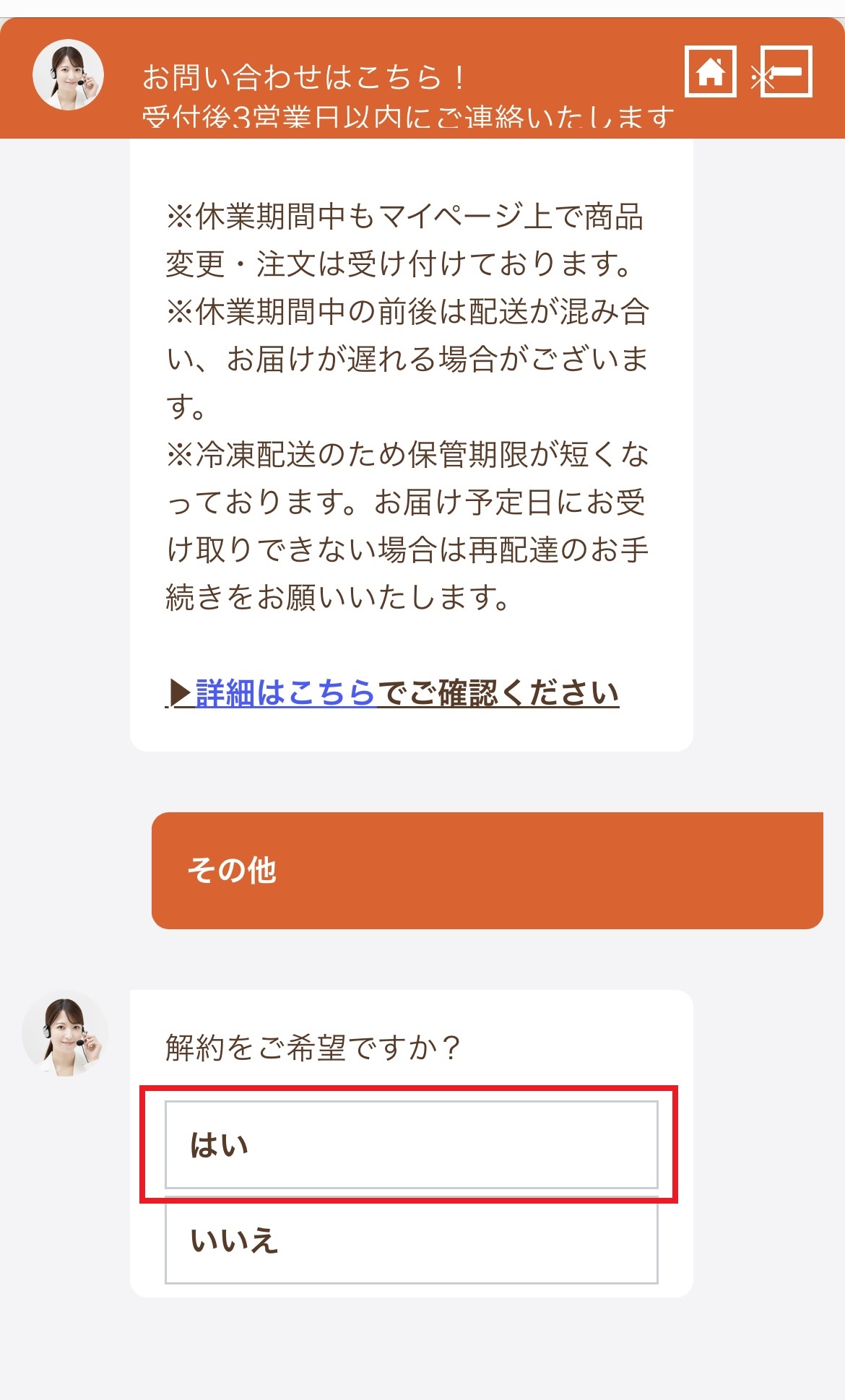The image size is (845, 1400).
Task: Select はい to confirm cancellation
Action: [412, 1144]
